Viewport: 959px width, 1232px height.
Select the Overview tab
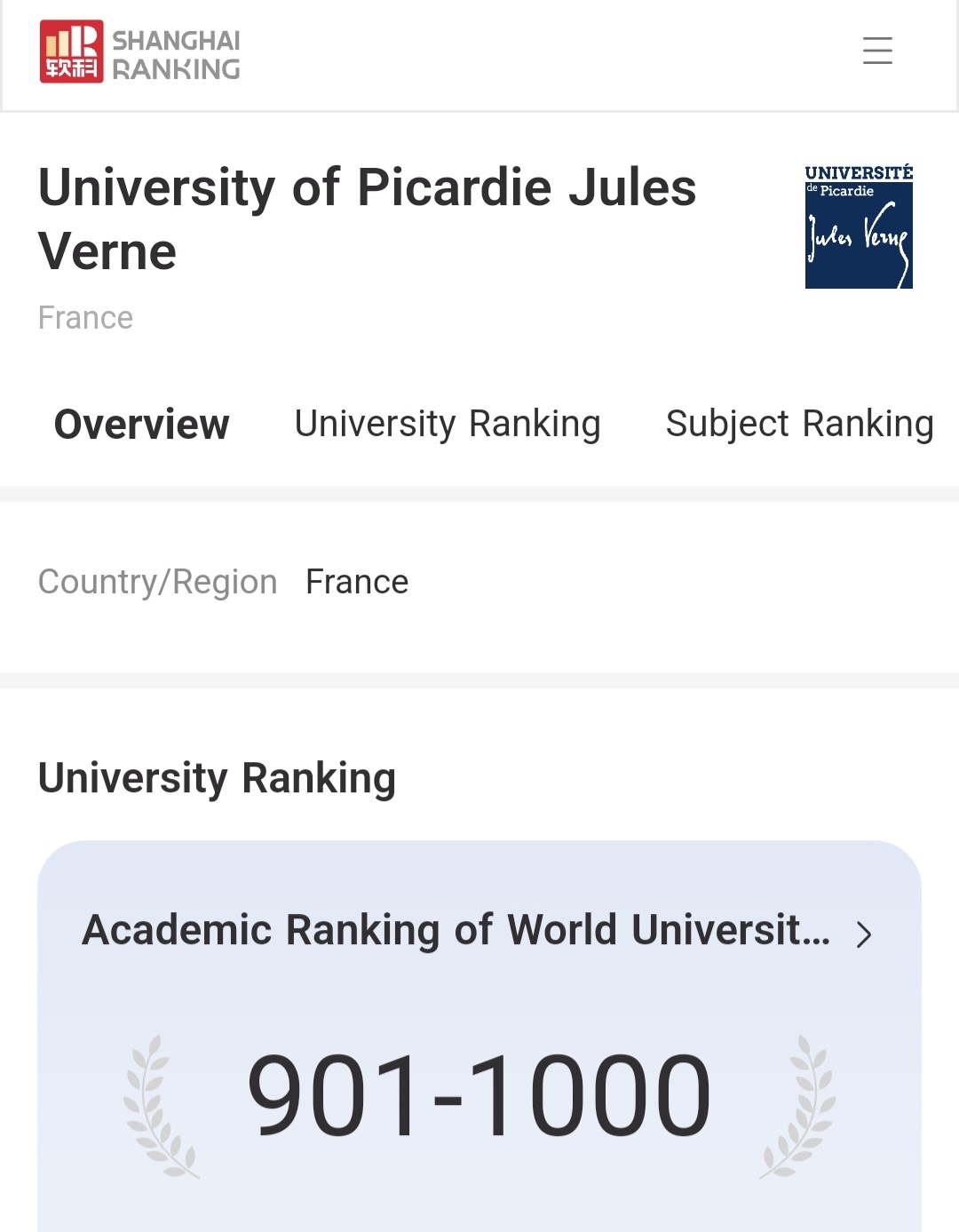pos(142,425)
